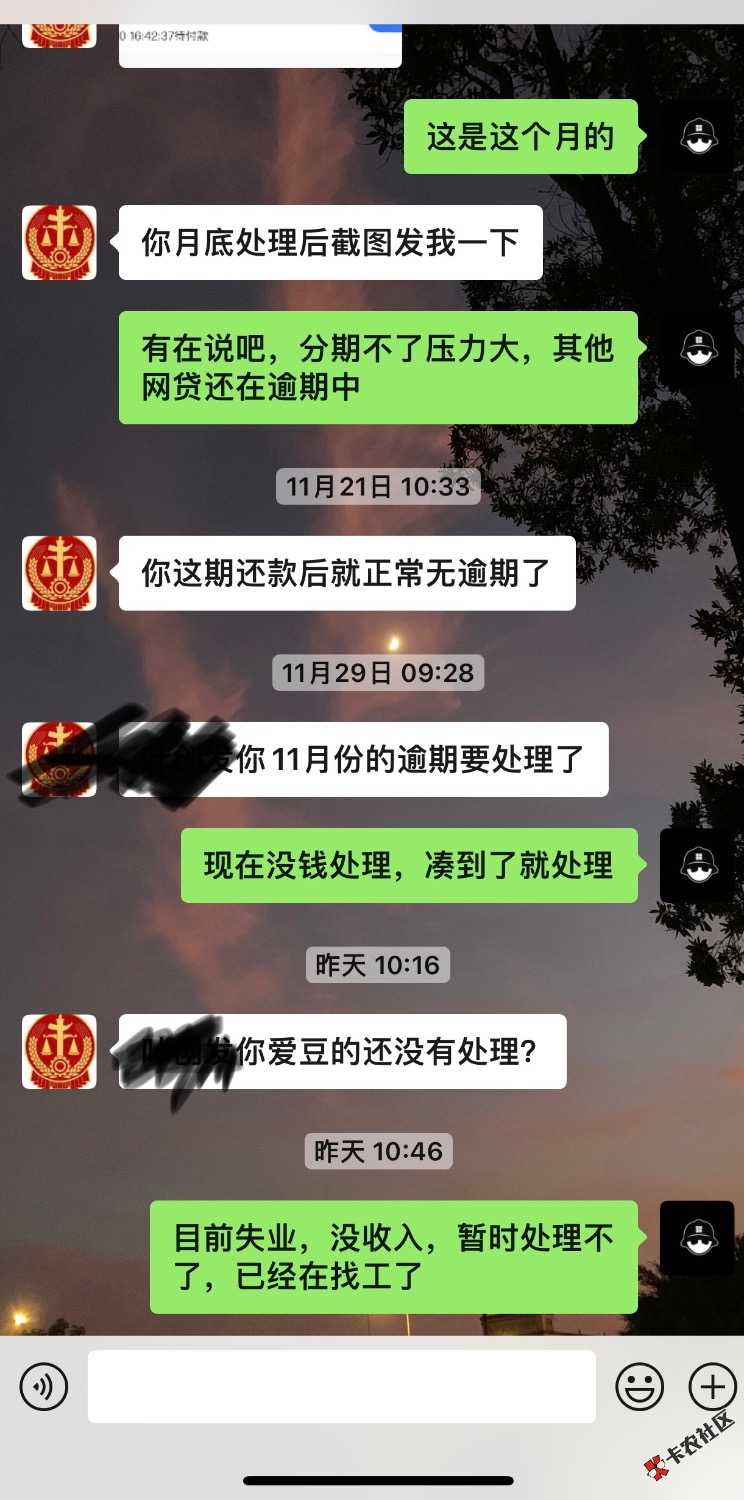This screenshot has width=744, height=1500.
Task: Switch to voice message input
Action: (x=44, y=1387)
